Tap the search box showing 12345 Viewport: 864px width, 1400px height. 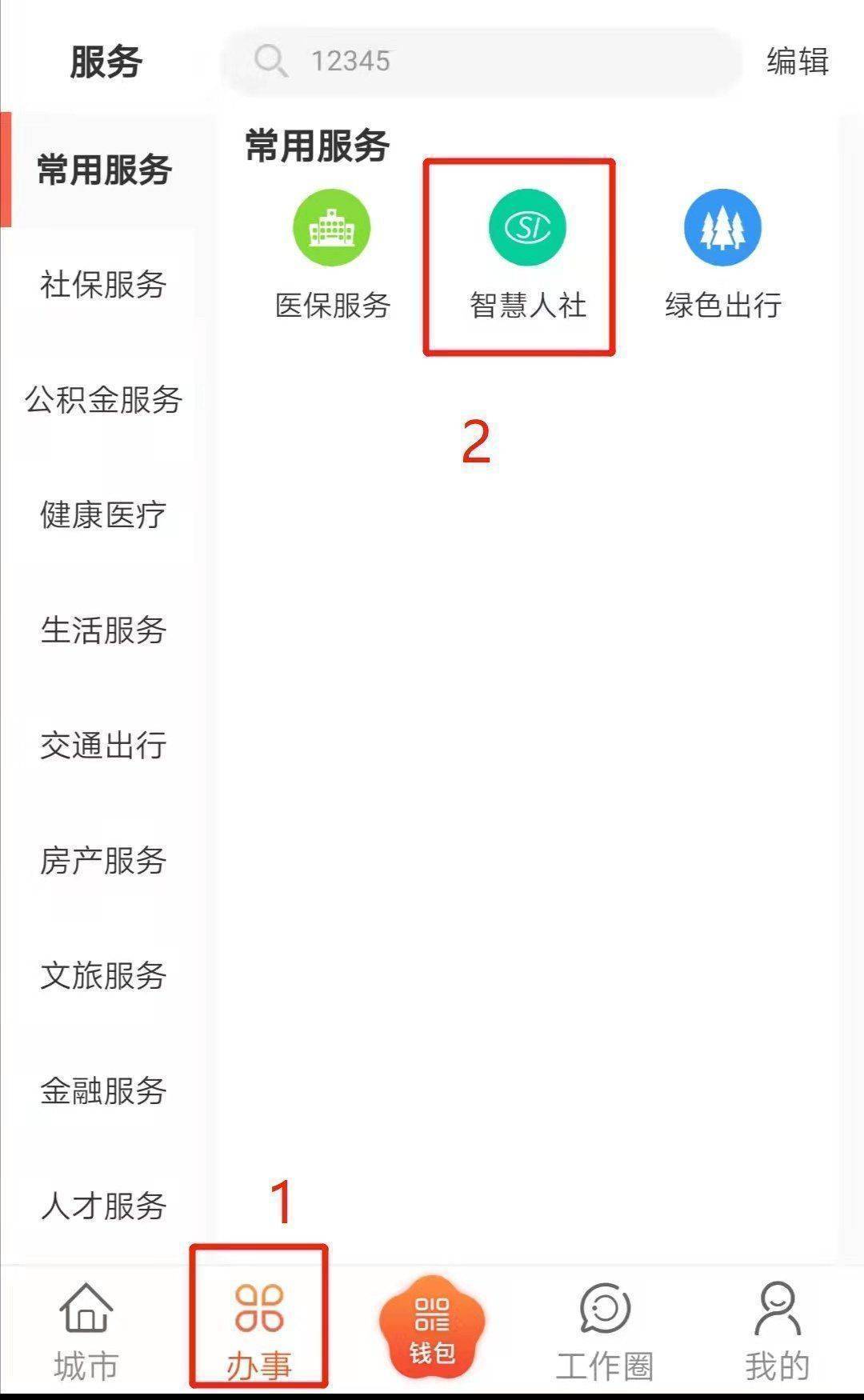[480, 61]
